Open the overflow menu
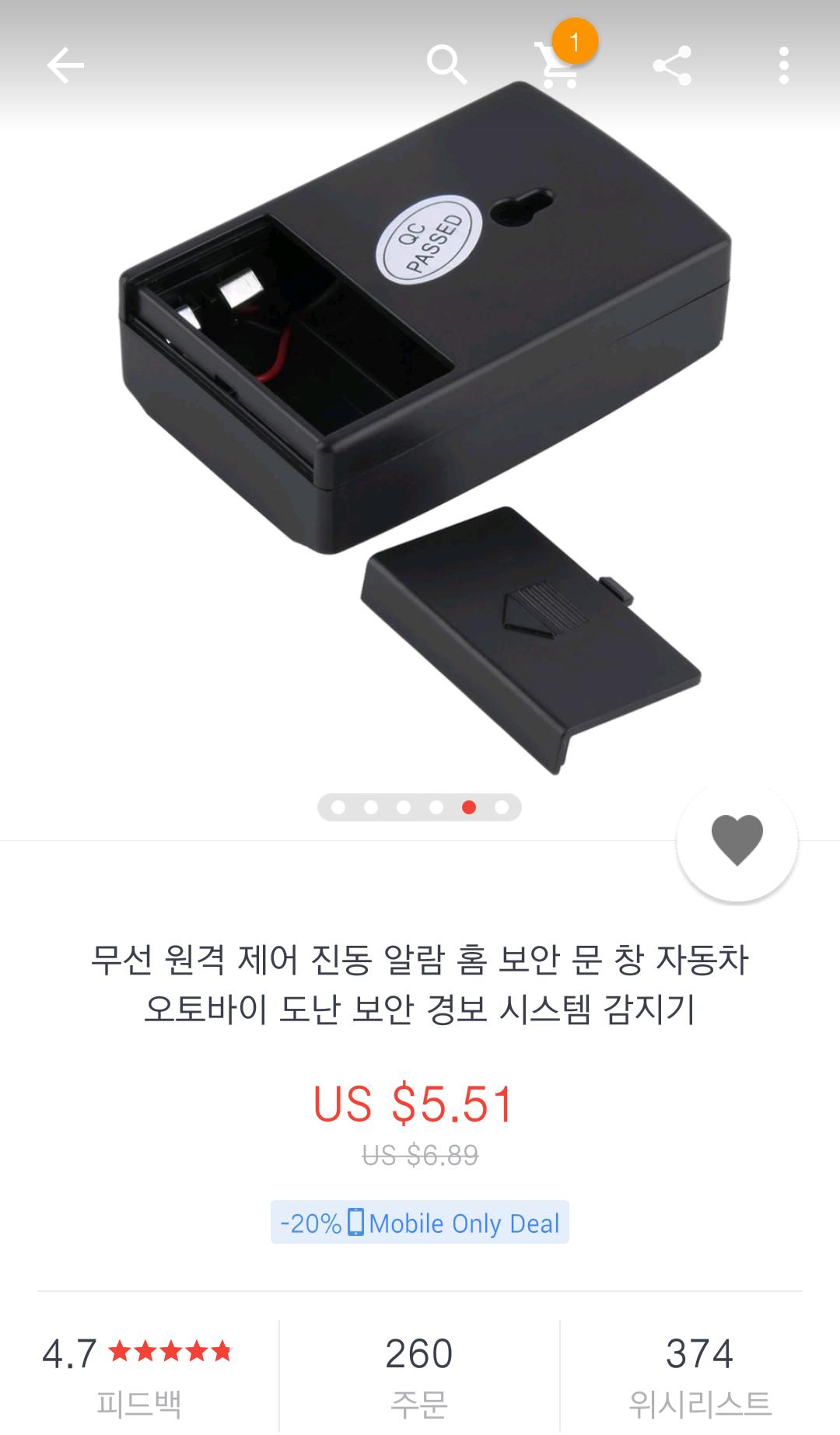 pos(783,65)
